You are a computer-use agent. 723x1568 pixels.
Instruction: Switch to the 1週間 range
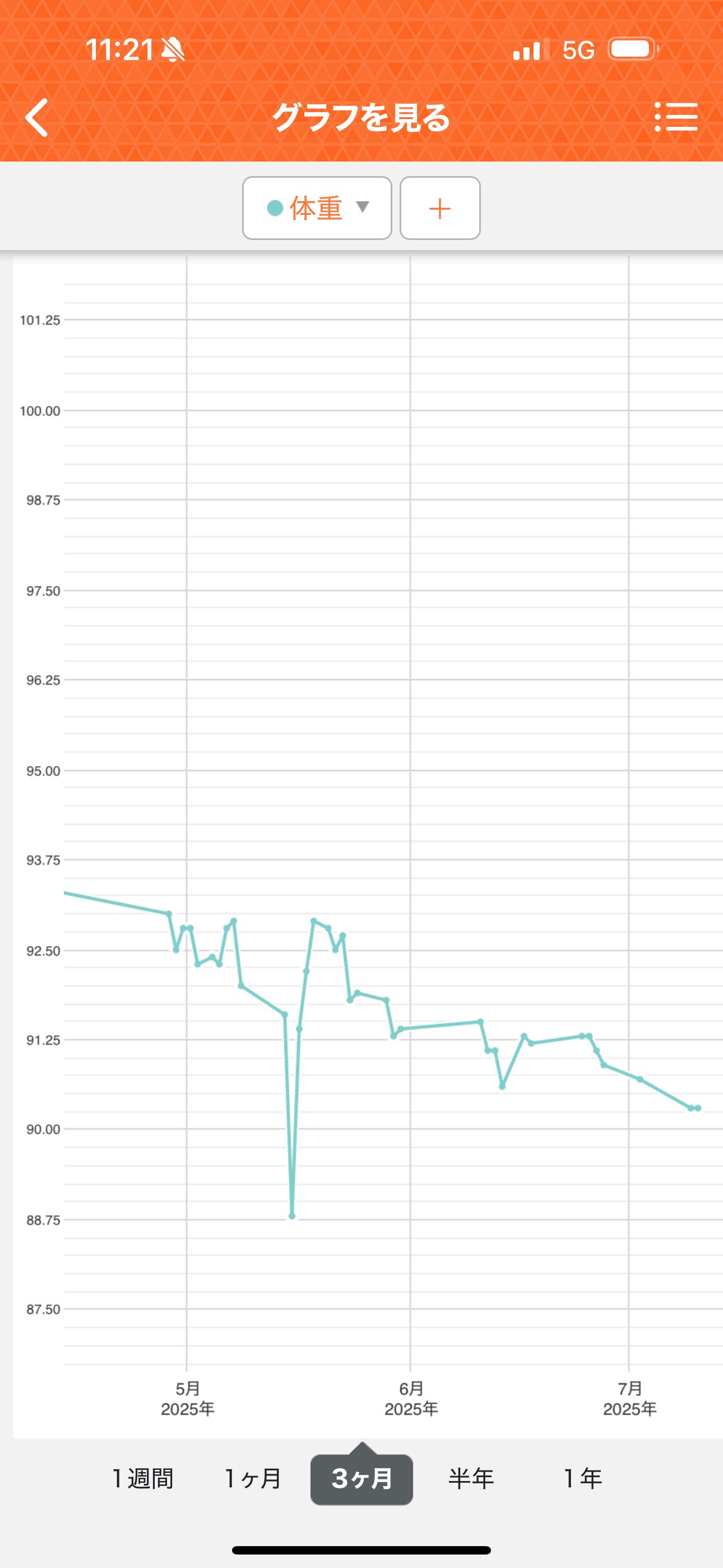pyautogui.click(x=143, y=1478)
